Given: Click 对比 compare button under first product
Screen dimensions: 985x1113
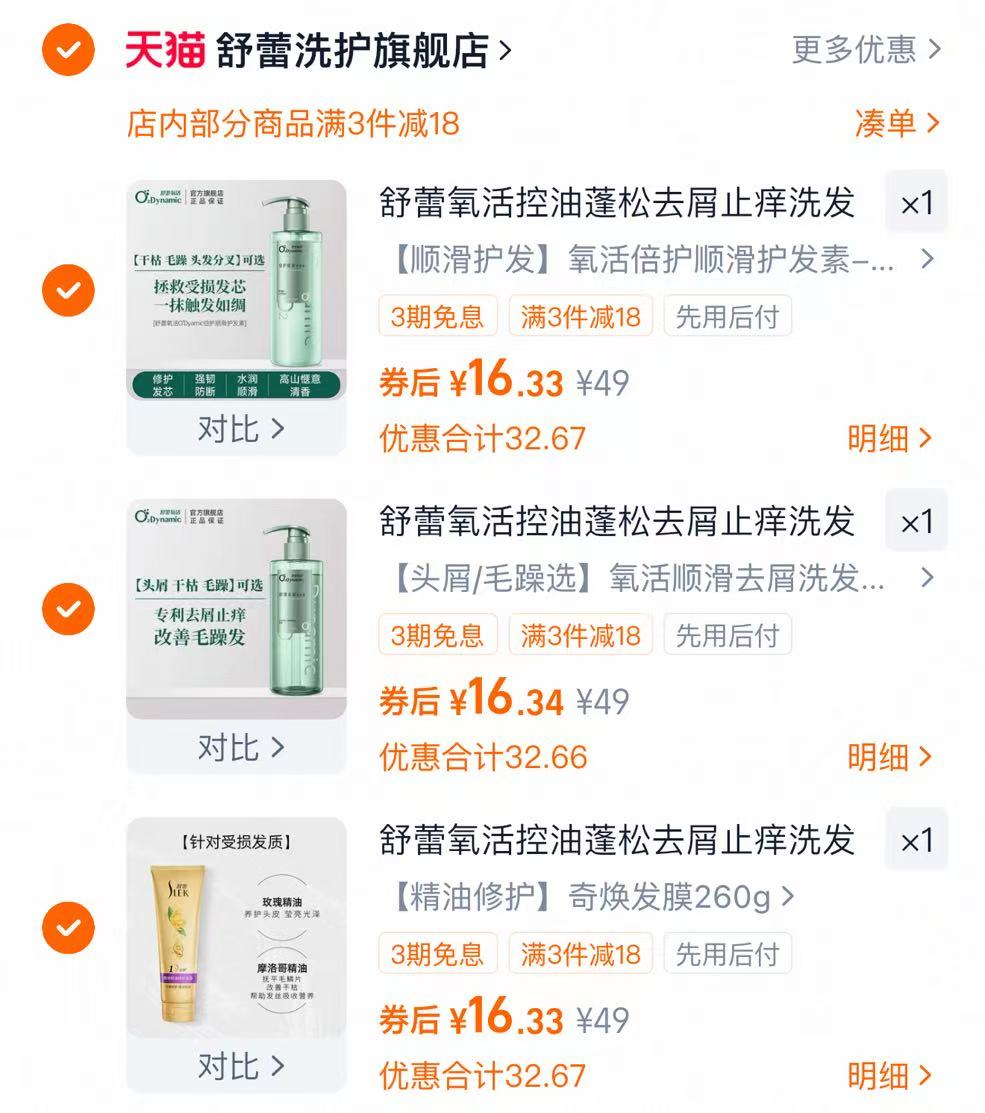Looking at the screenshot, I should click(x=236, y=428).
